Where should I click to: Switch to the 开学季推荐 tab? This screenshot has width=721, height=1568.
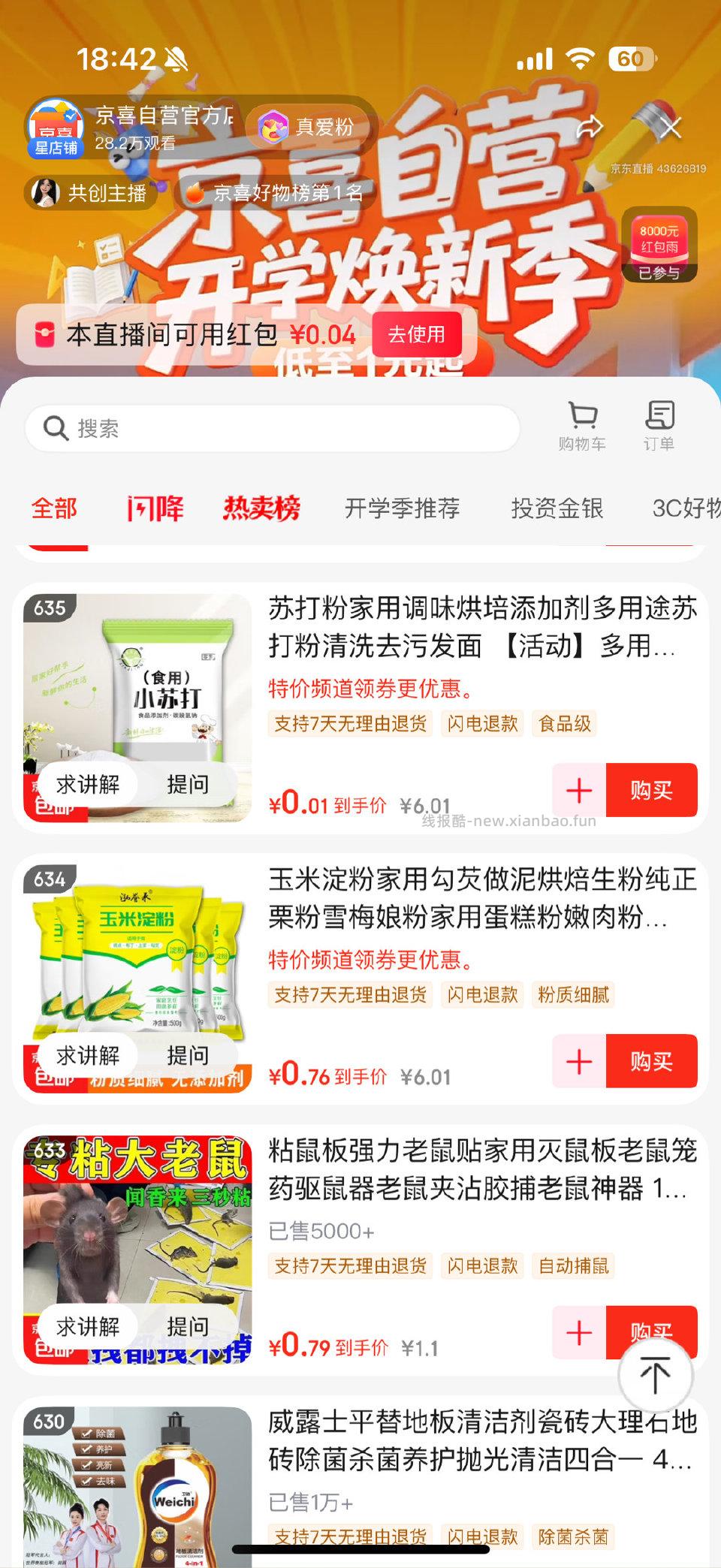[x=403, y=508]
